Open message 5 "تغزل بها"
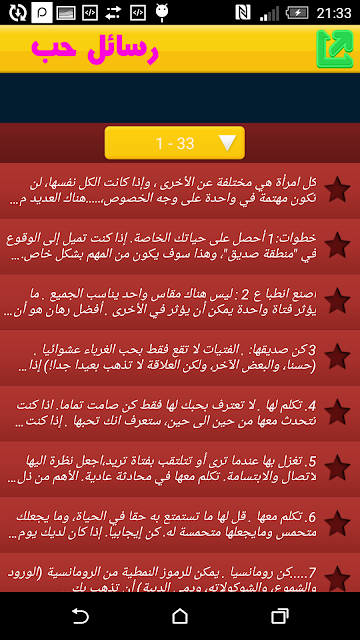Screen dimensions: 360x640 coord(180,469)
